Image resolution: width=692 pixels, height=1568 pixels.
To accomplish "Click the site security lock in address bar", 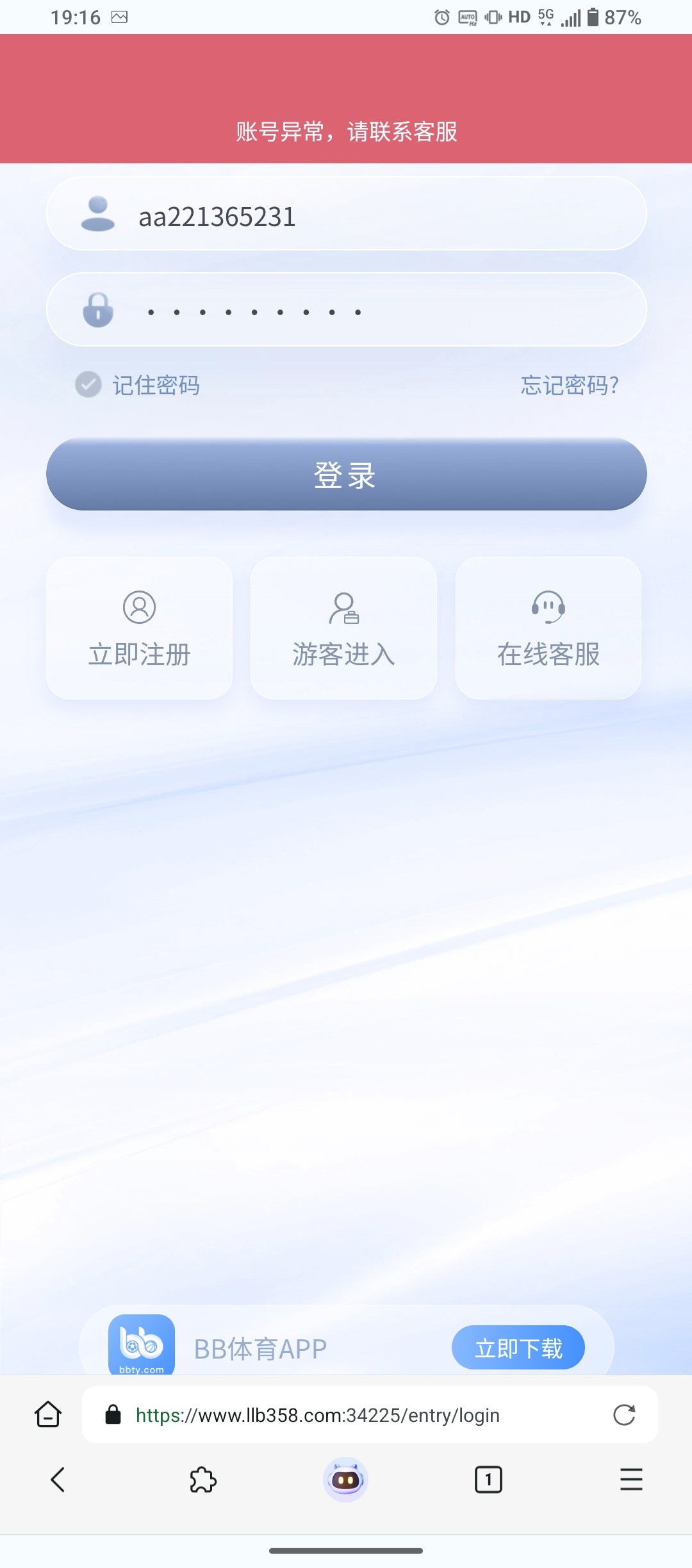I will (112, 1415).
